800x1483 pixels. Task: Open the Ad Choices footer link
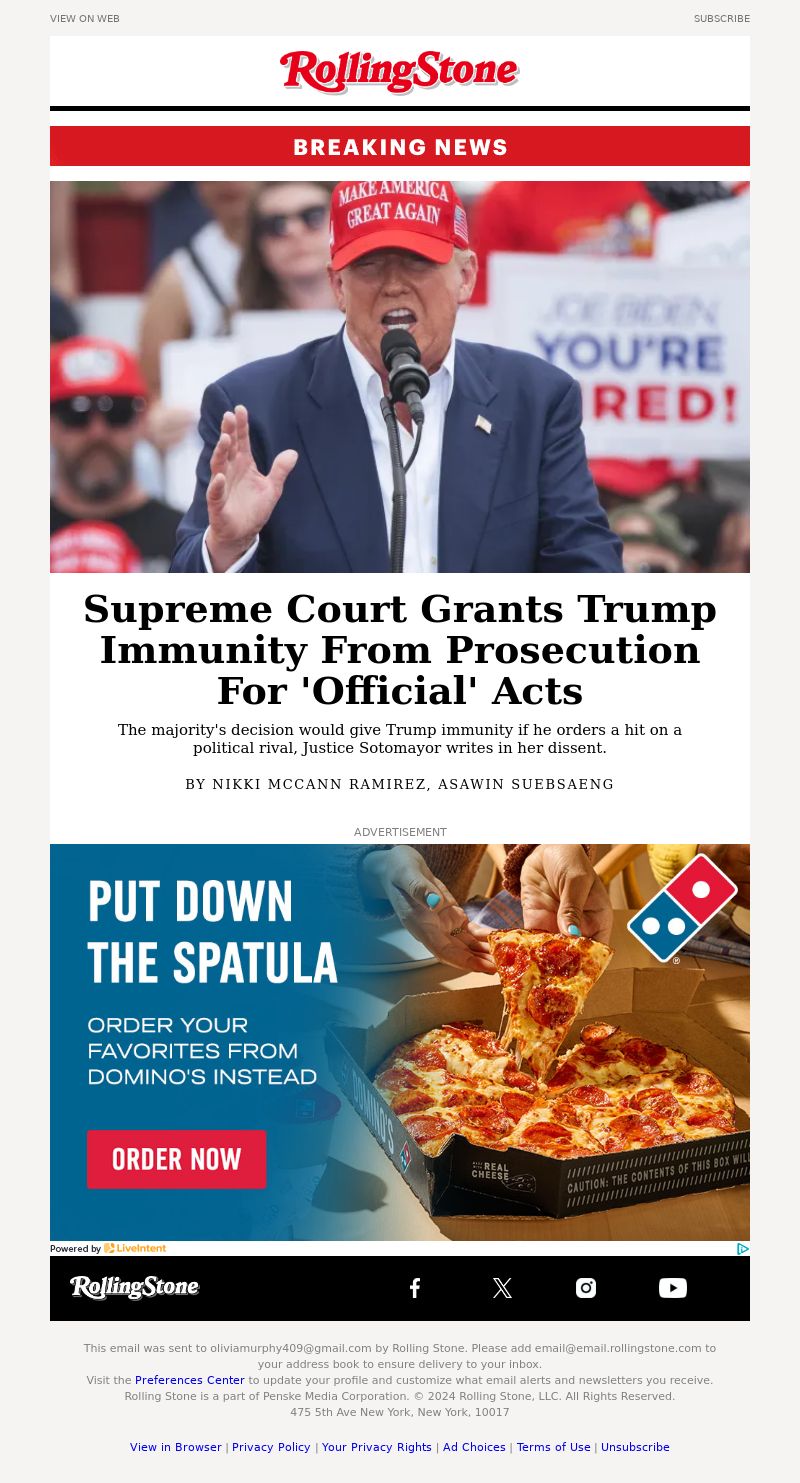474,1447
